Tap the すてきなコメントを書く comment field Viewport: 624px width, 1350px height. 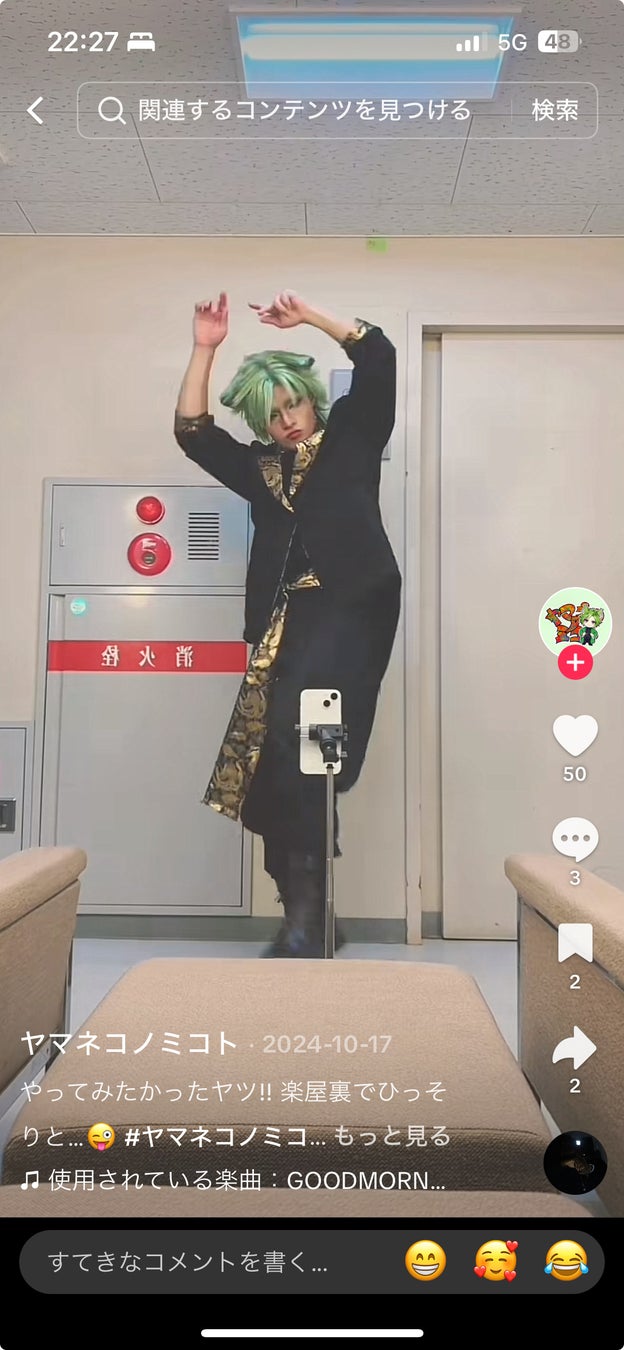[x=190, y=1262]
